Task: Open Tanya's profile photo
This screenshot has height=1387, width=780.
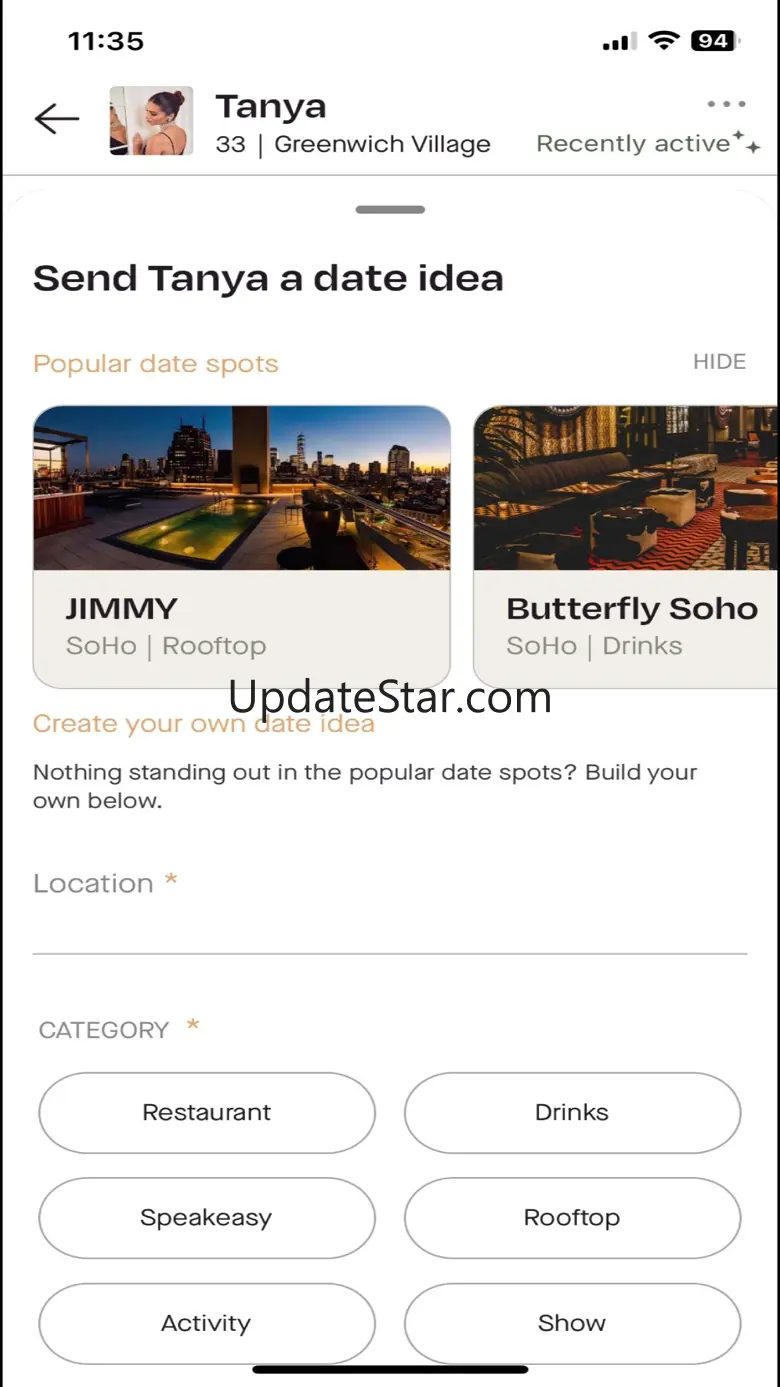Action: click(151, 121)
